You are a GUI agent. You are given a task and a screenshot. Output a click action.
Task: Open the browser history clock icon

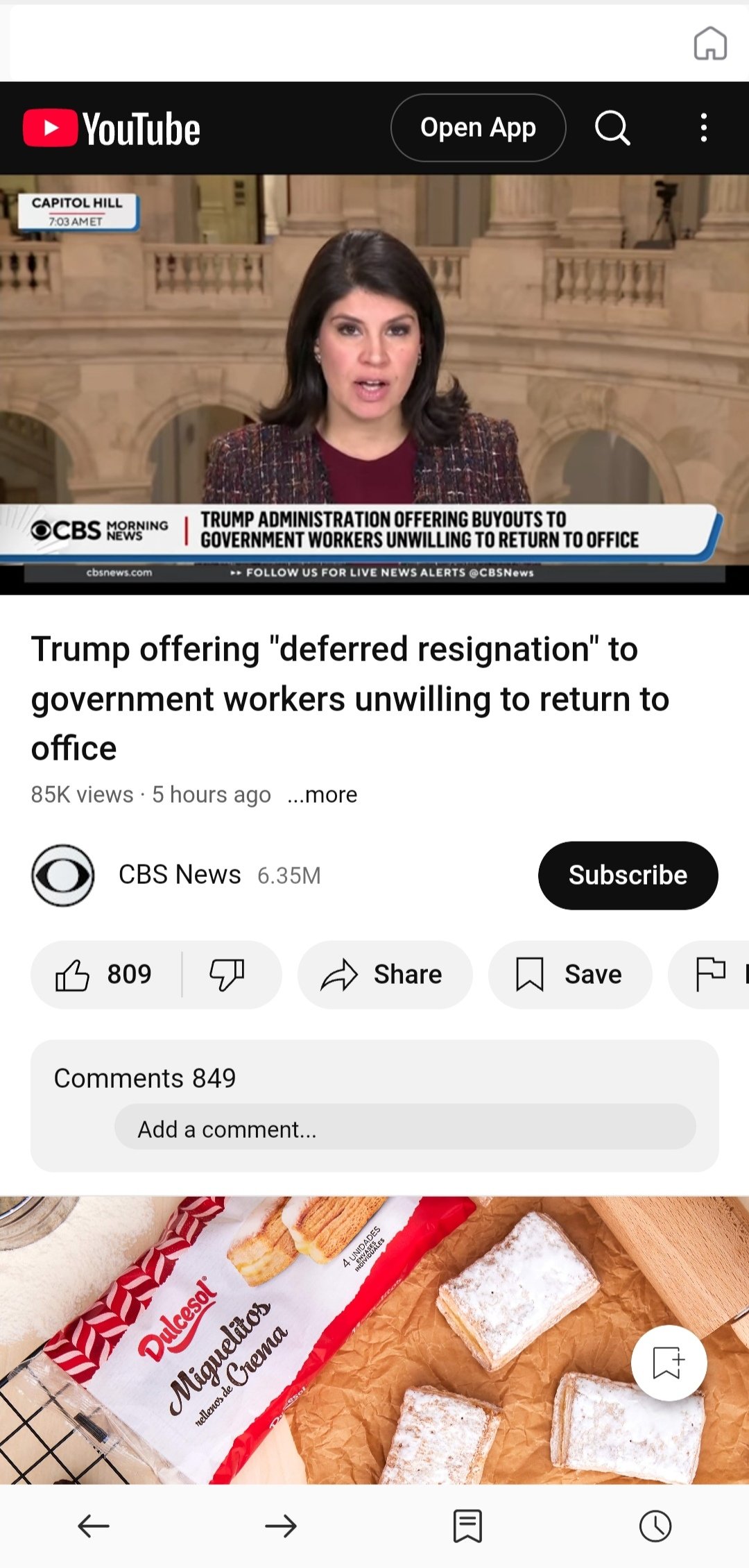655,1526
